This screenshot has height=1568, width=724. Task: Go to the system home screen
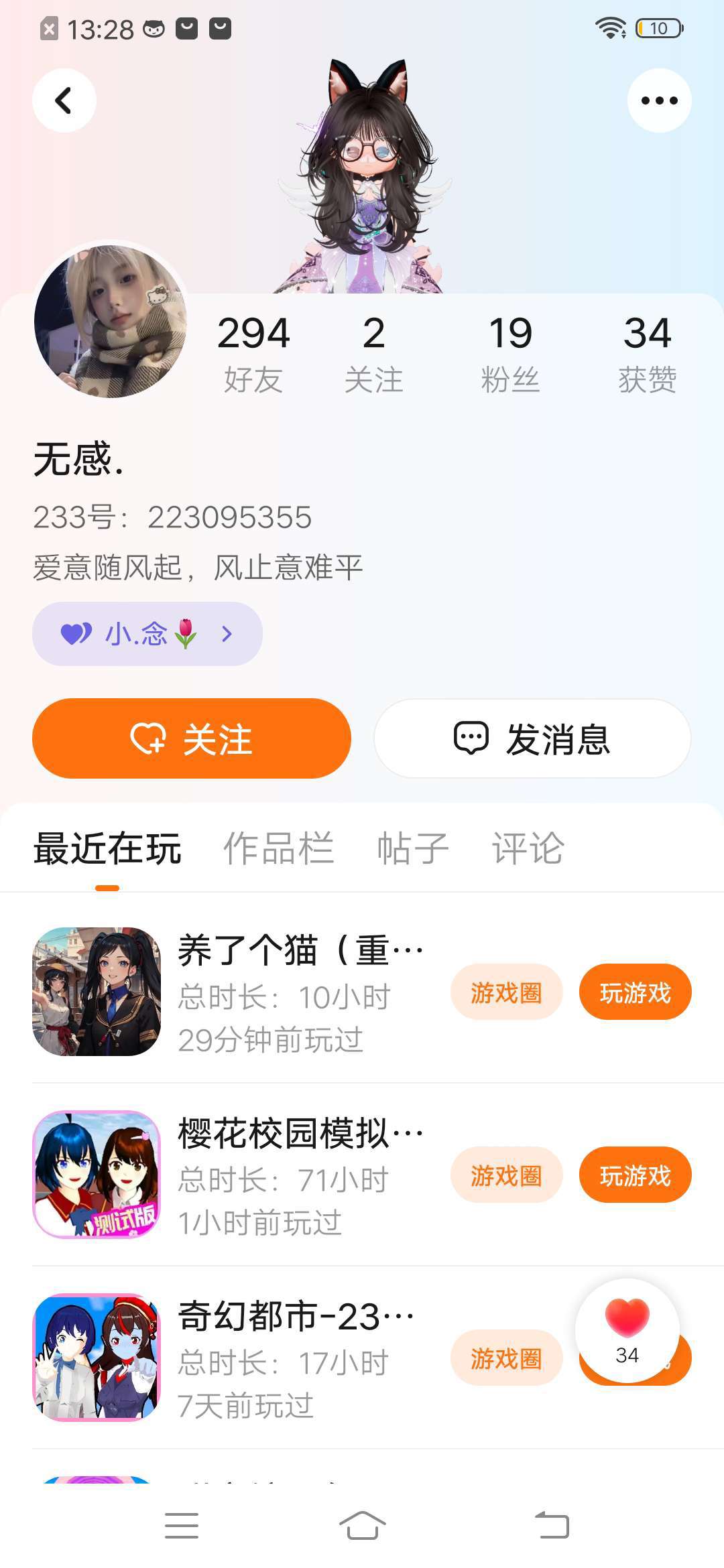pyautogui.click(x=362, y=1526)
